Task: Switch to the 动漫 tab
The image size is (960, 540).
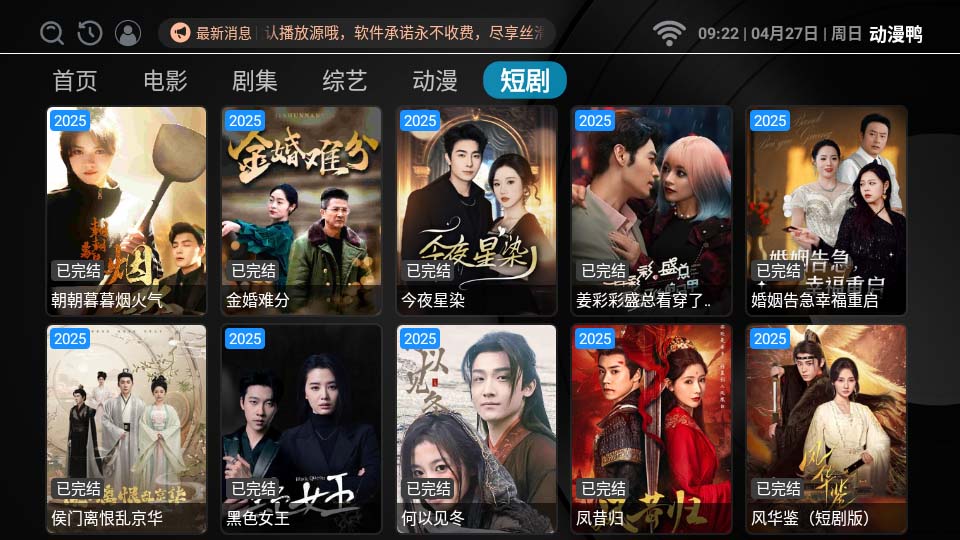Action: [x=435, y=81]
